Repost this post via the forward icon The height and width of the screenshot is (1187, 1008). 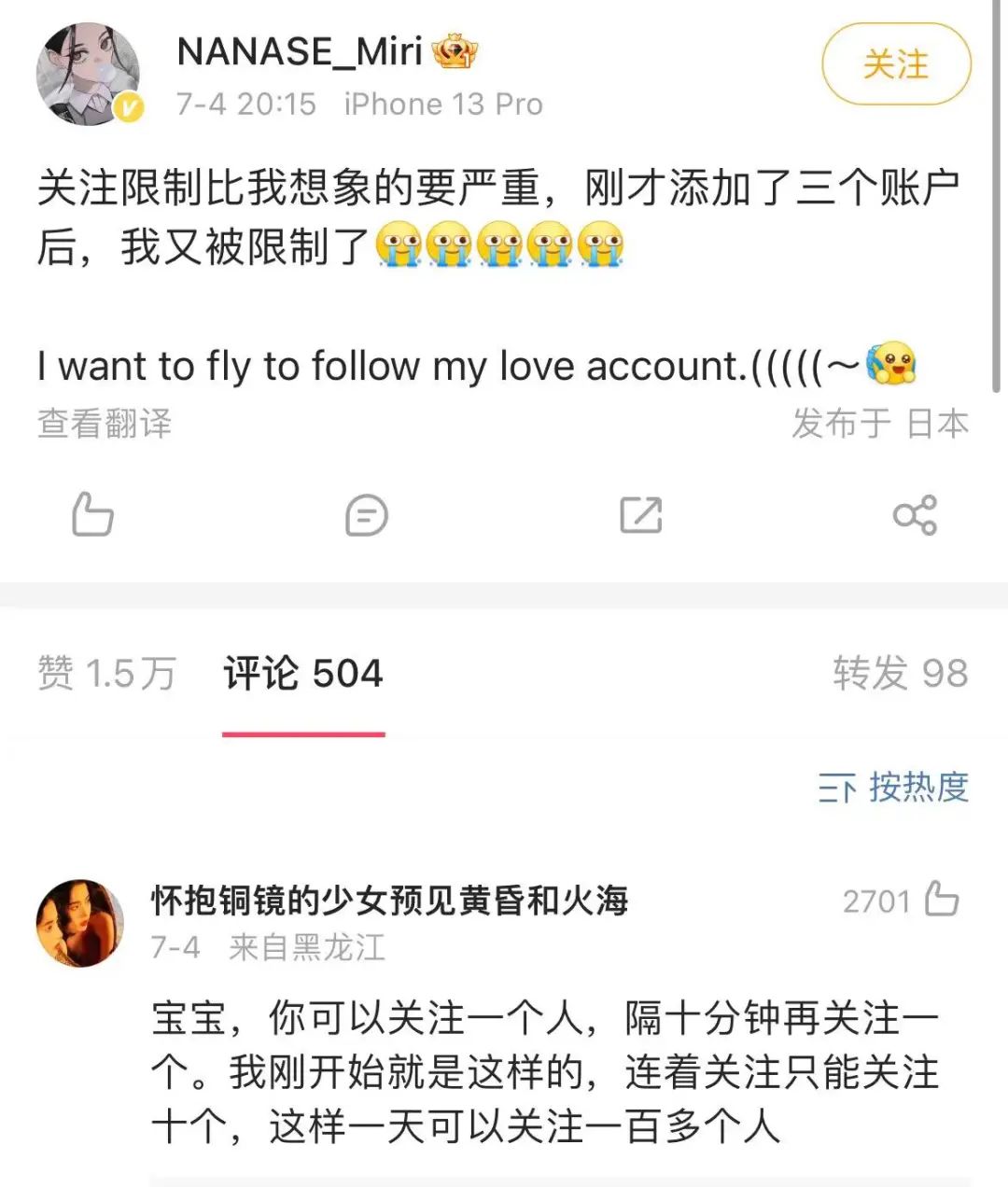point(641,514)
